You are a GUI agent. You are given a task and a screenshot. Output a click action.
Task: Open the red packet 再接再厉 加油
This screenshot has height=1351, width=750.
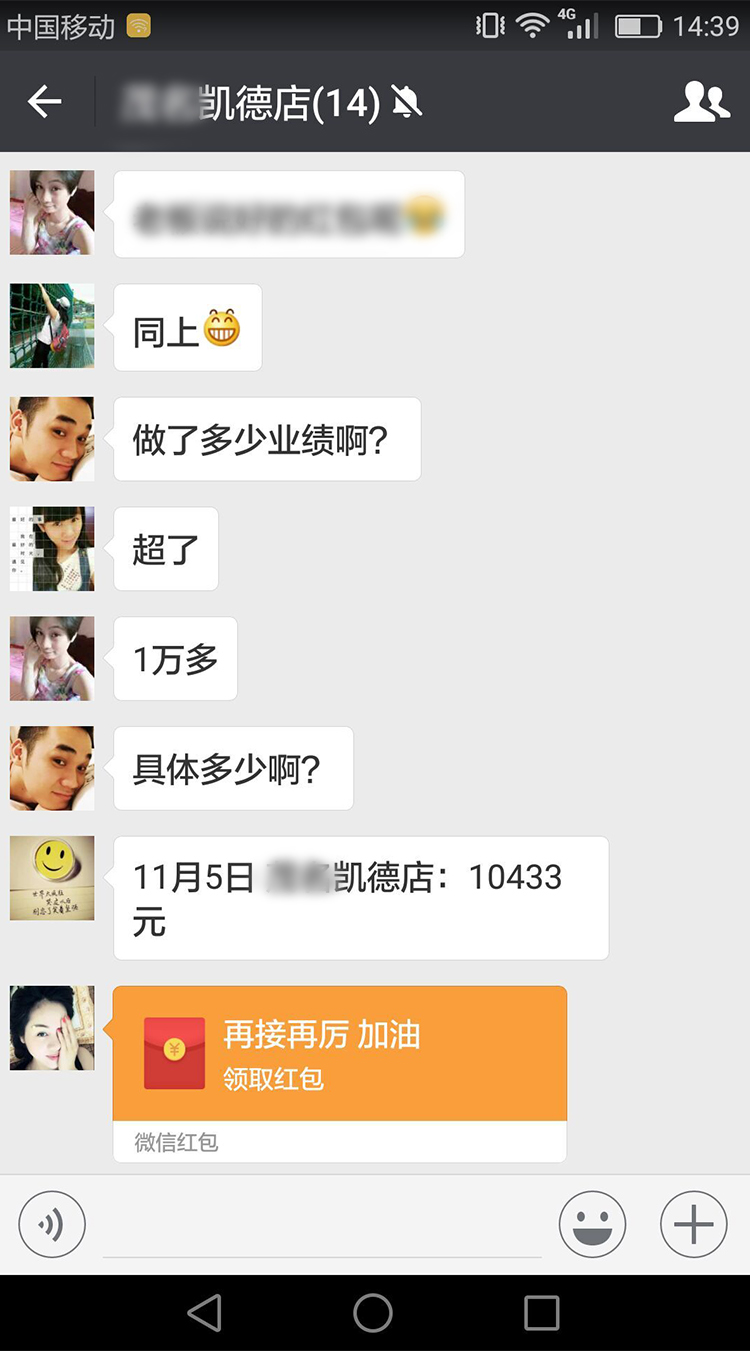340,1054
